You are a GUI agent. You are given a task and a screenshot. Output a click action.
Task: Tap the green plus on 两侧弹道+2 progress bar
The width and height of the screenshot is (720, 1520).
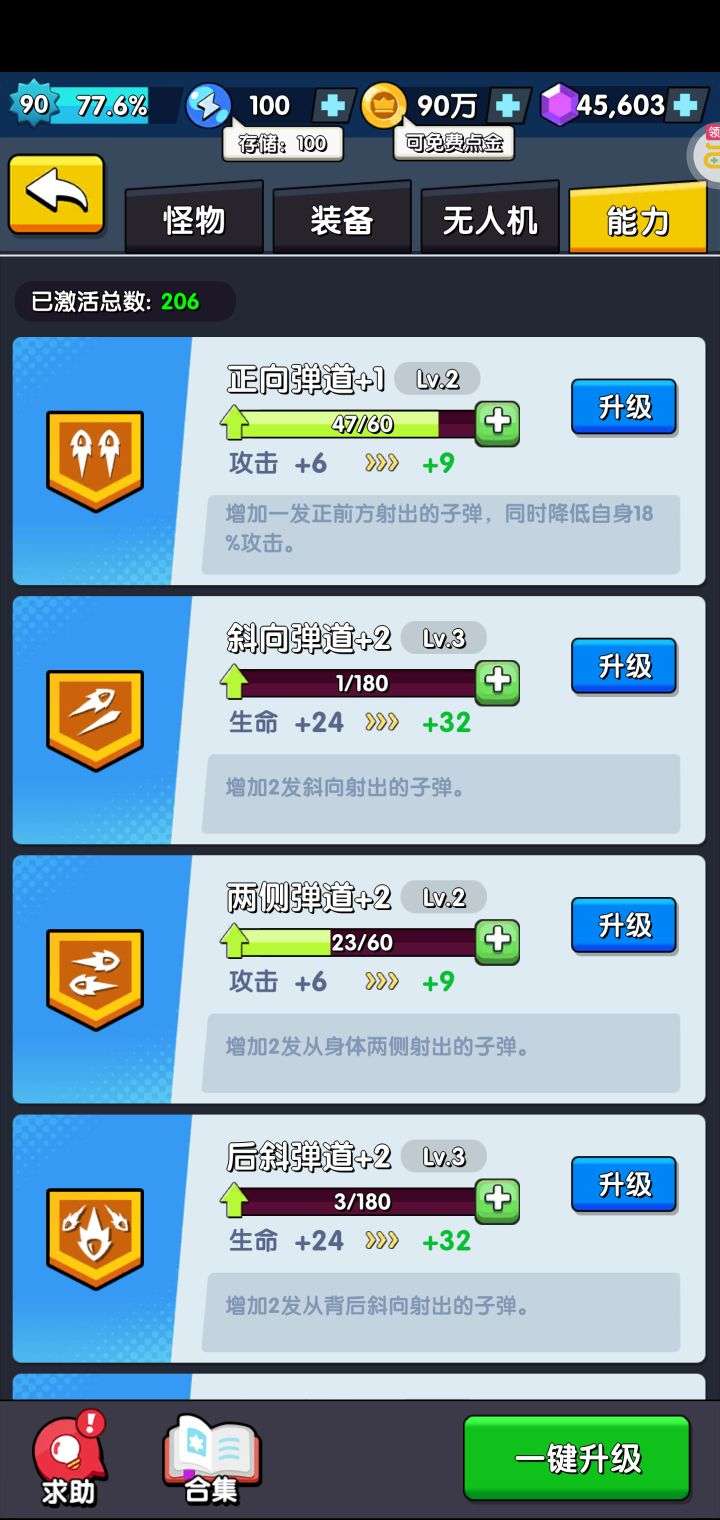497,942
